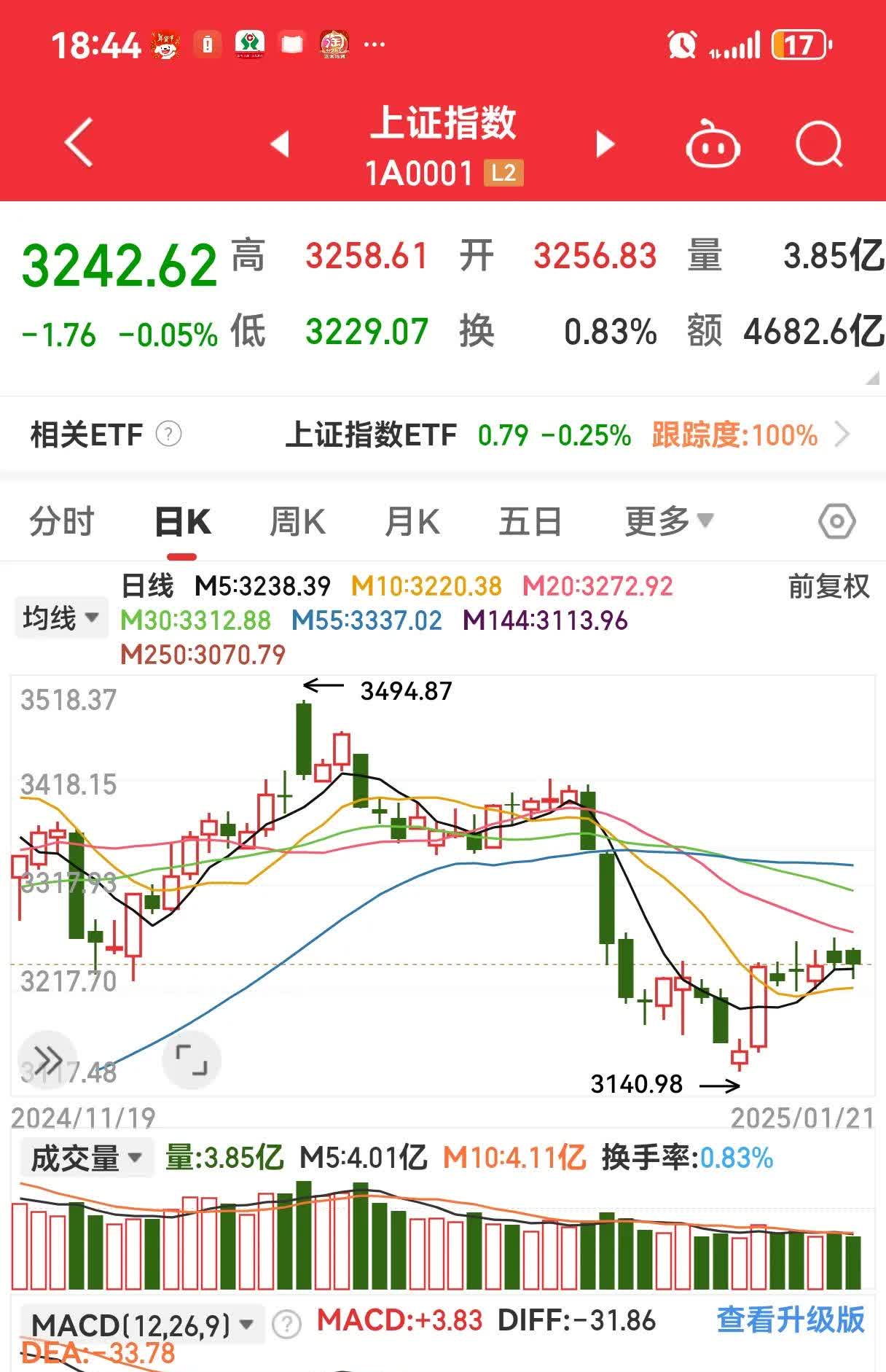
Task: Expand the 均线 moving average selector
Action: click(60, 617)
